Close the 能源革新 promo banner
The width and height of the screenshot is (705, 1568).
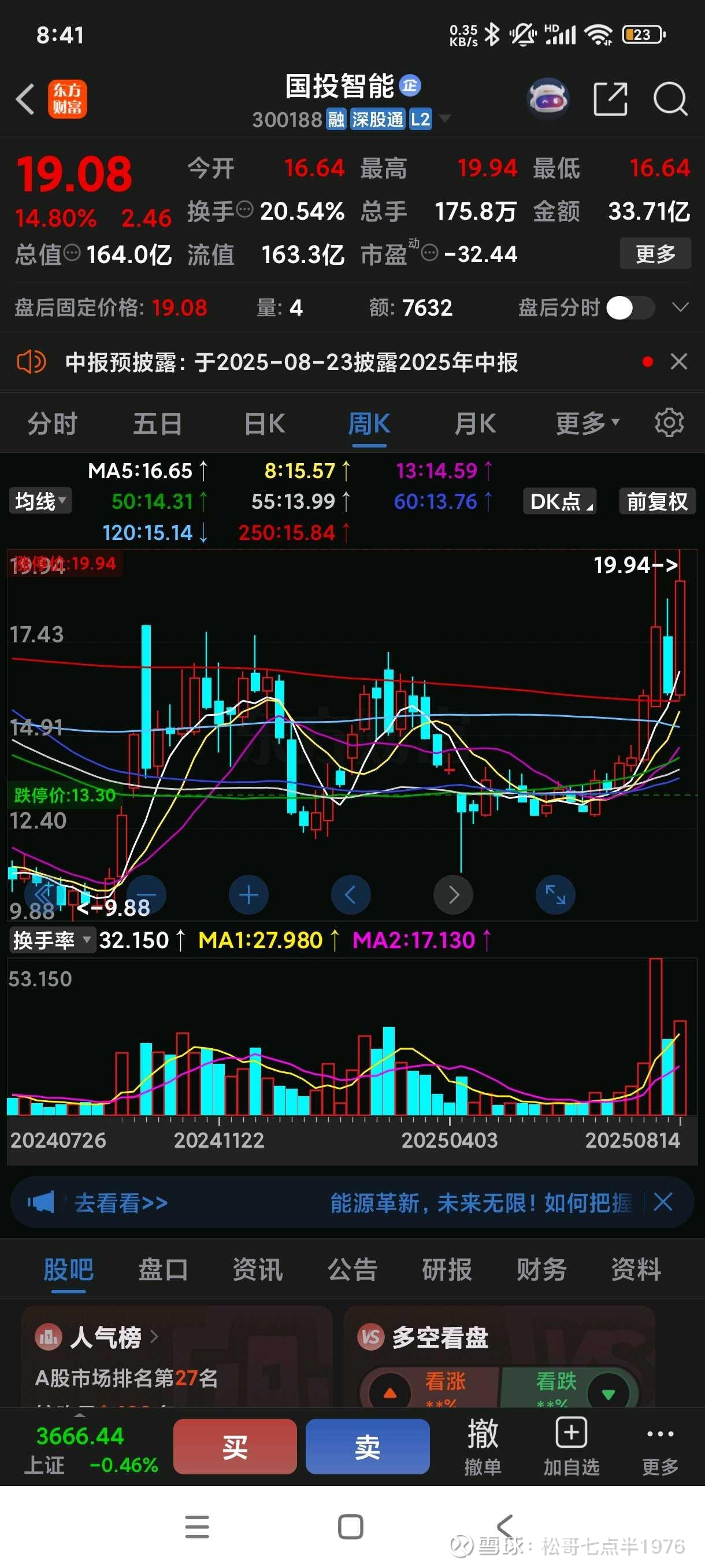(662, 1202)
